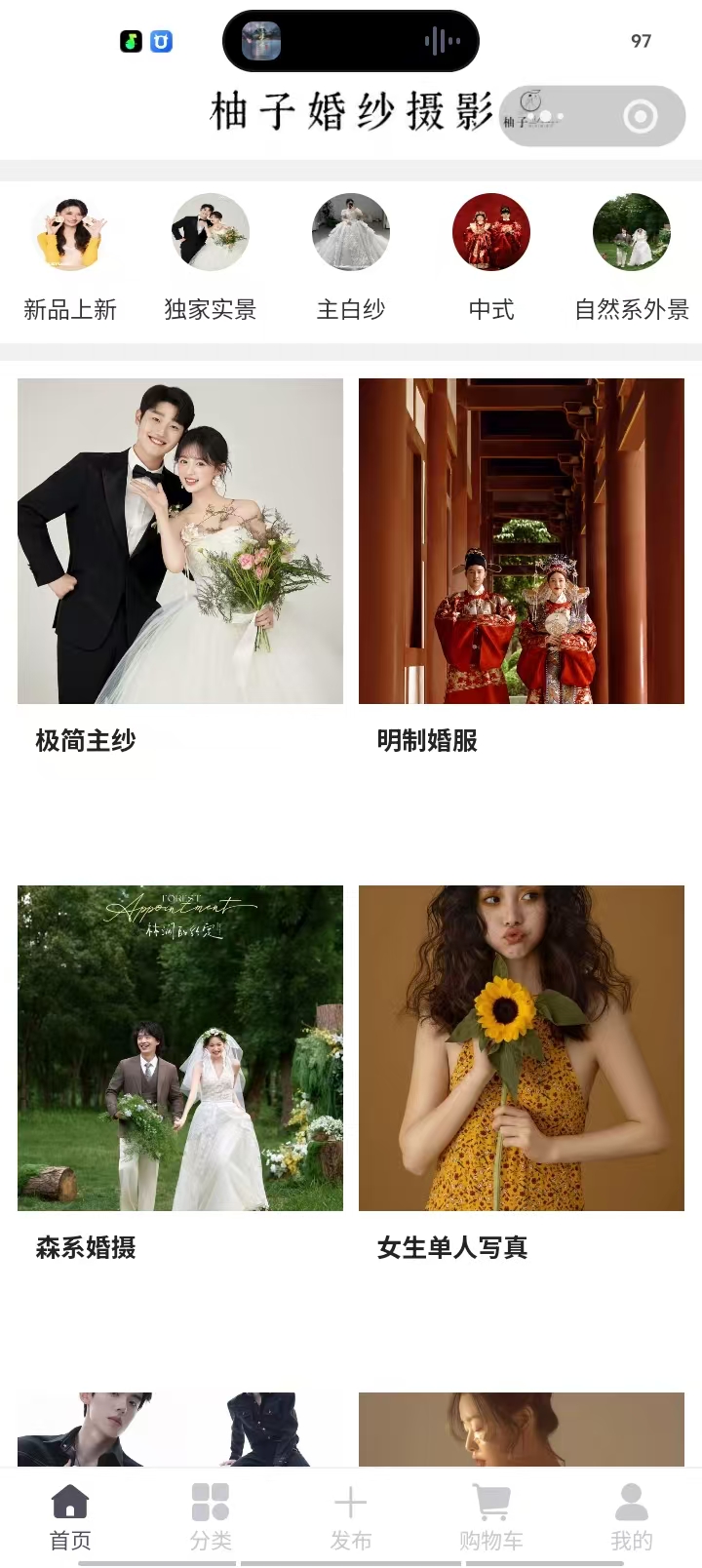The width and height of the screenshot is (702, 1568).
Task: Select the 首页 home tab
Action: 70,1516
